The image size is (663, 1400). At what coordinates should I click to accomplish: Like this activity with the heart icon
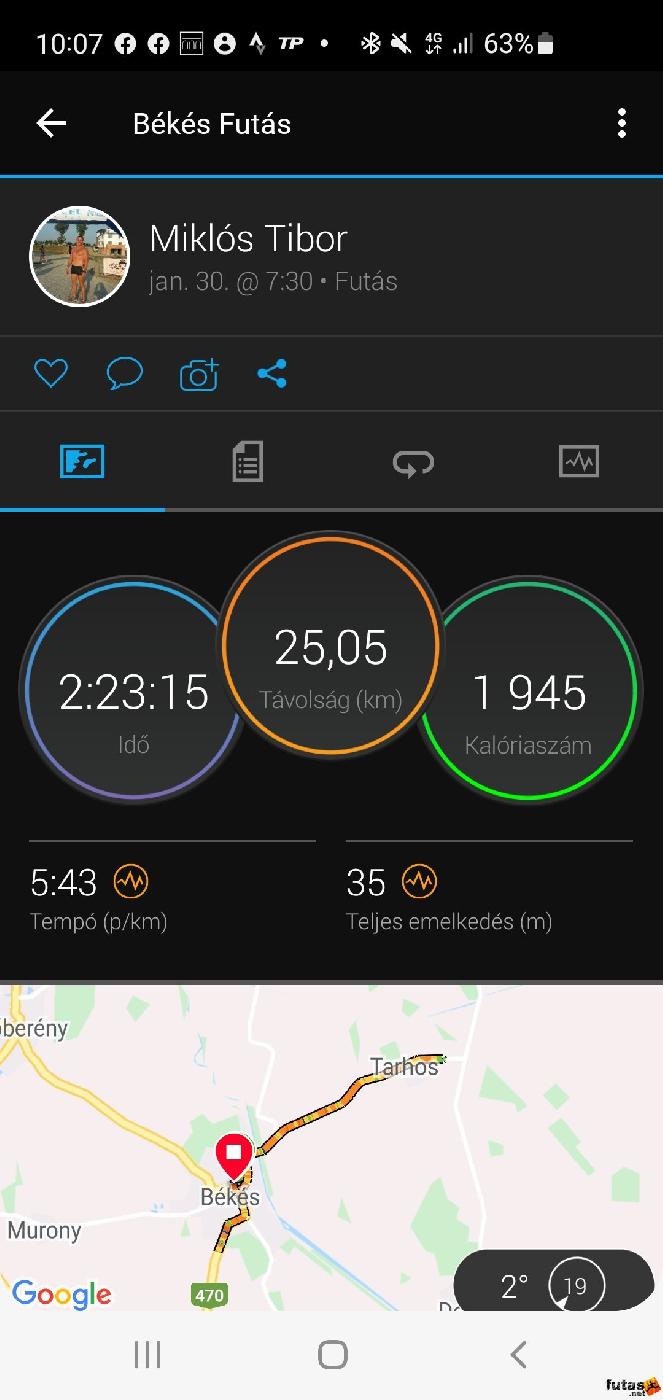coord(51,374)
